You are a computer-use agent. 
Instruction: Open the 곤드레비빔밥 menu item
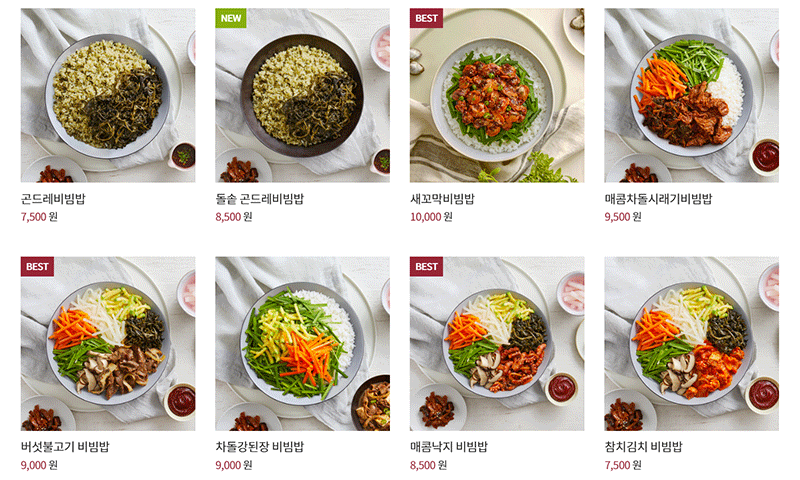108,96
